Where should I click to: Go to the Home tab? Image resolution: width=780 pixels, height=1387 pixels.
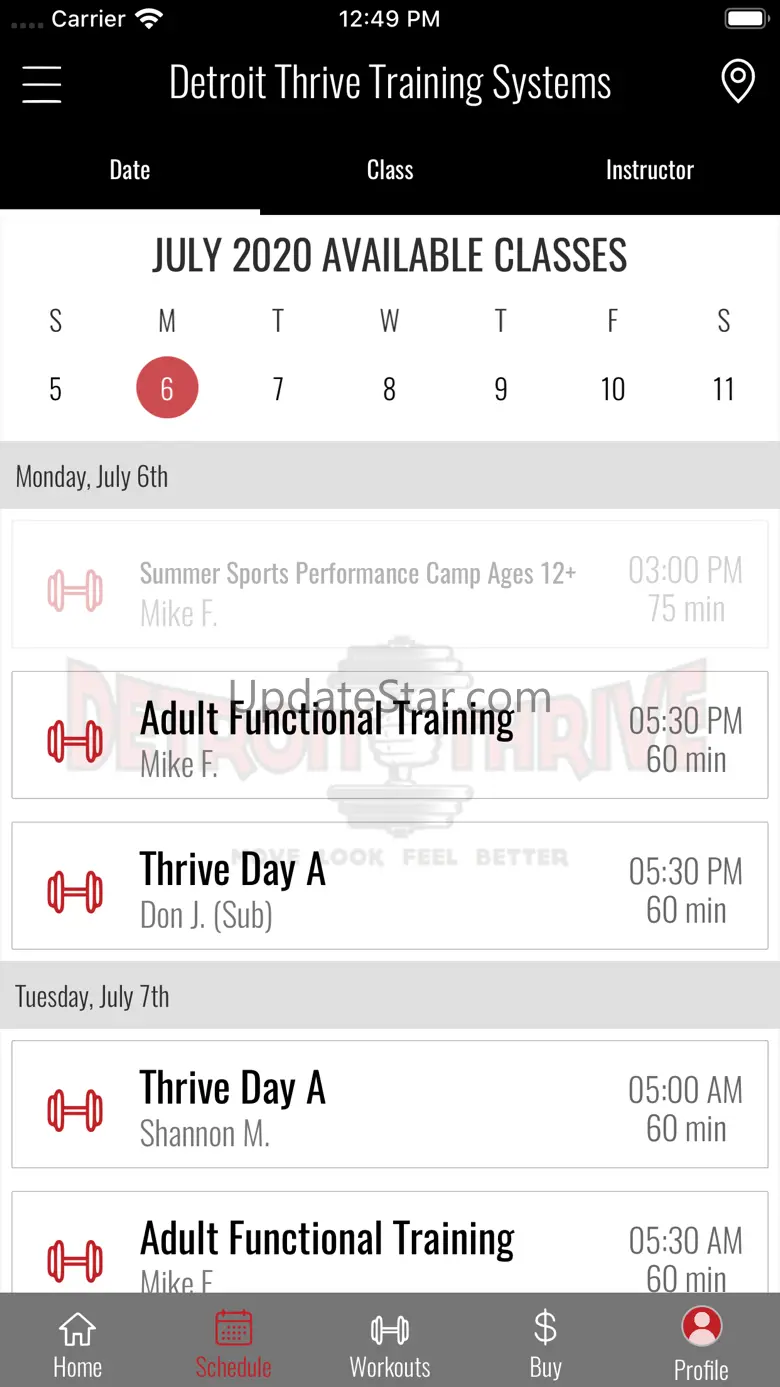coord(78,1343)
